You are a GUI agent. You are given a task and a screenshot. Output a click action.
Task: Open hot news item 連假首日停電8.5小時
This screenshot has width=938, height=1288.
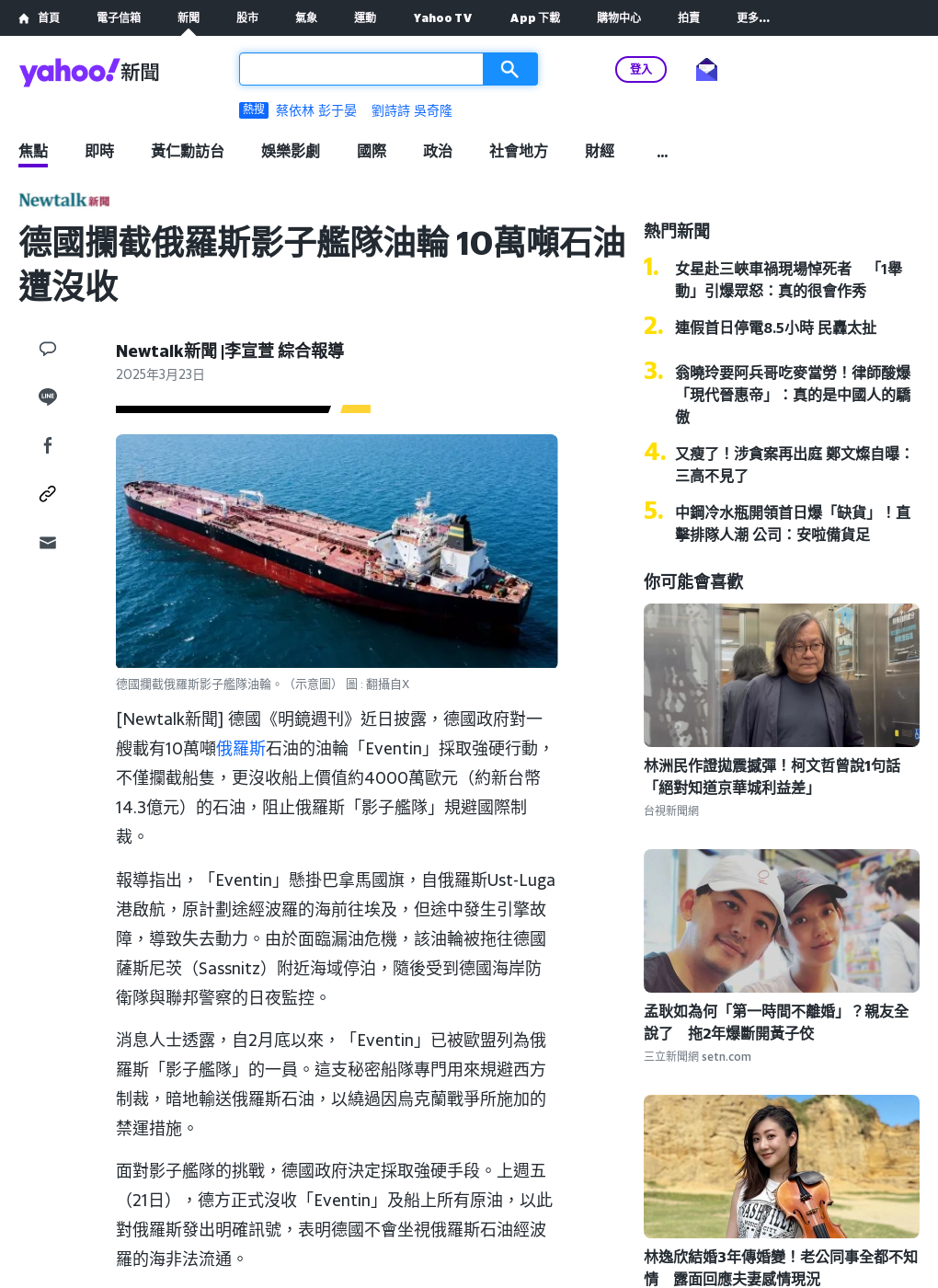click(775, 328)
